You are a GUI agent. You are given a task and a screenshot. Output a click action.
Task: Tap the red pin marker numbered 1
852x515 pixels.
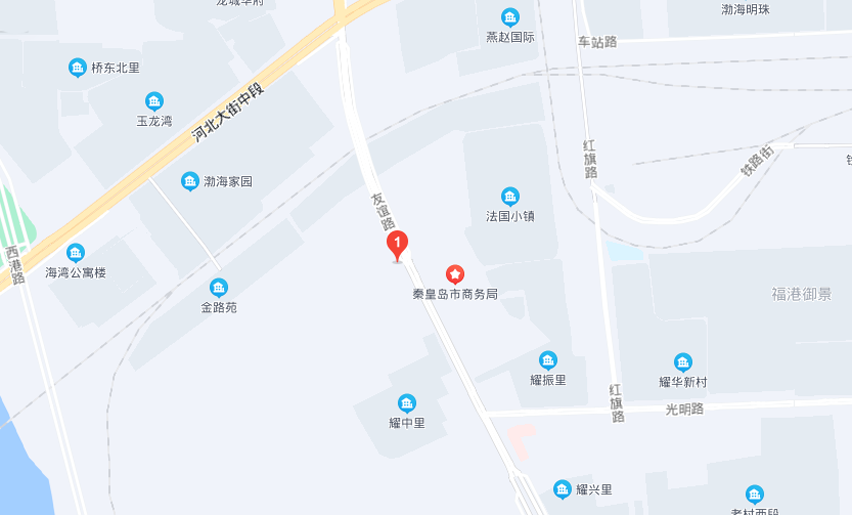(397, 243)
